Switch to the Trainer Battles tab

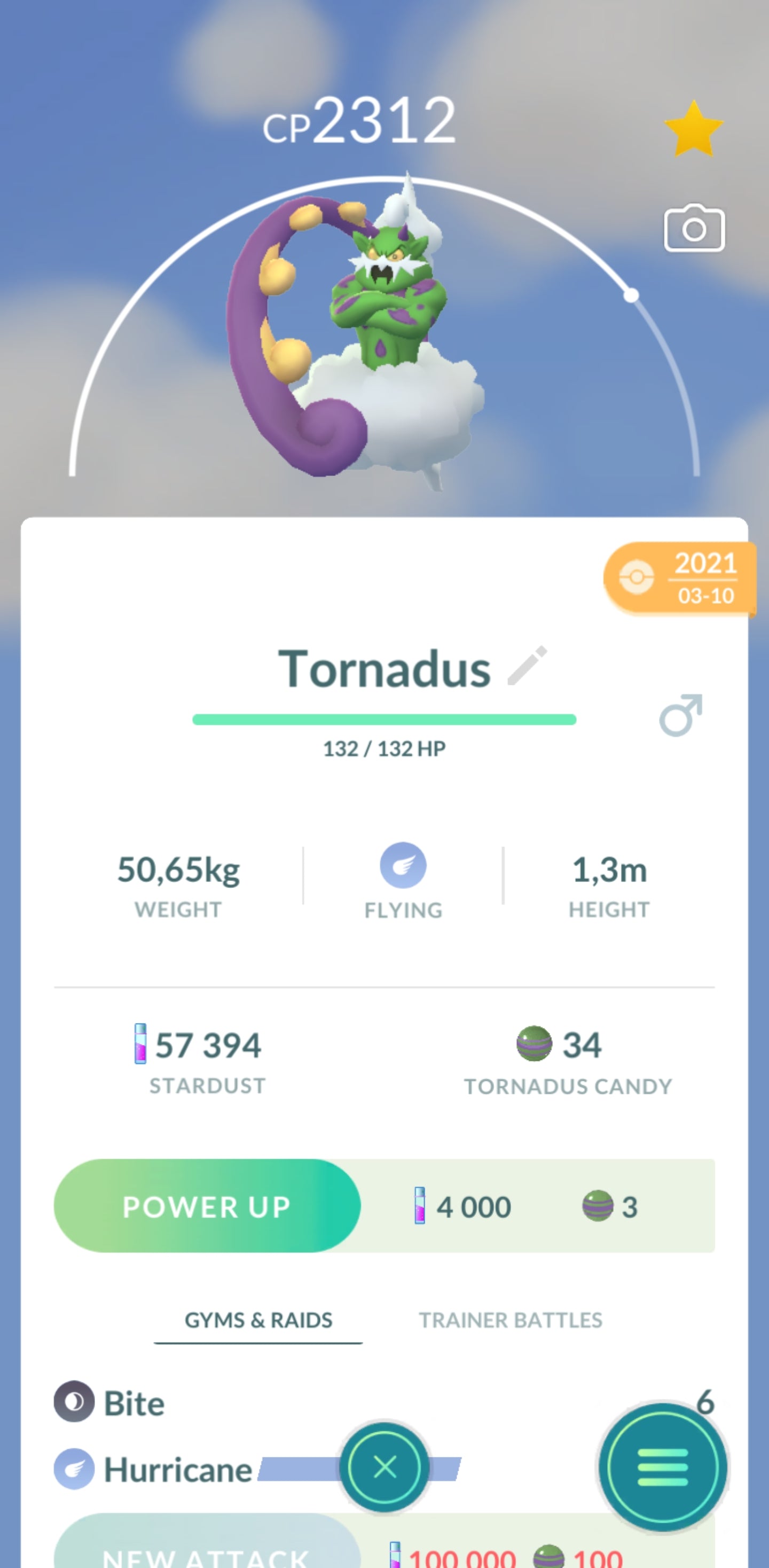[x=510, y=1320]
